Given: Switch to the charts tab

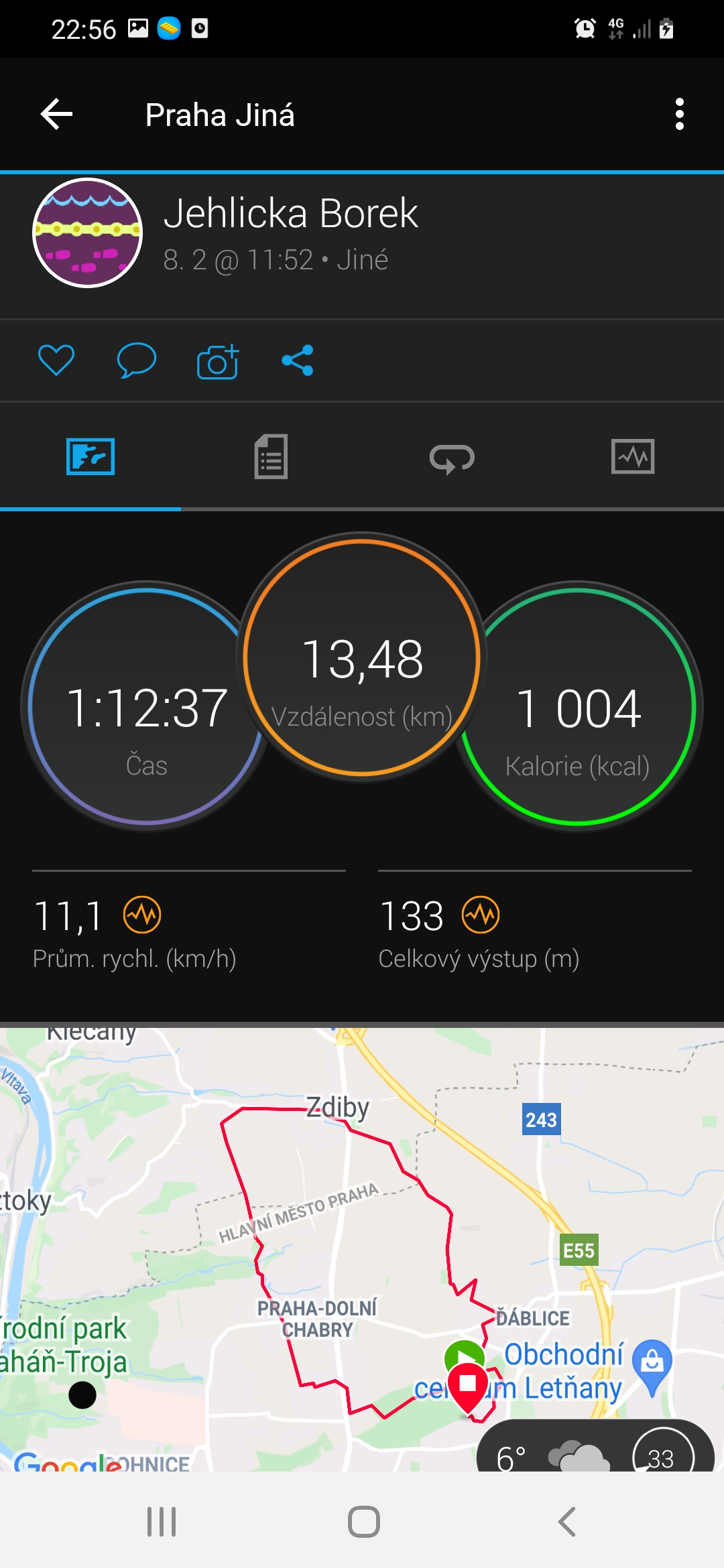Looking at the screenshot, I should click(633, 457).
